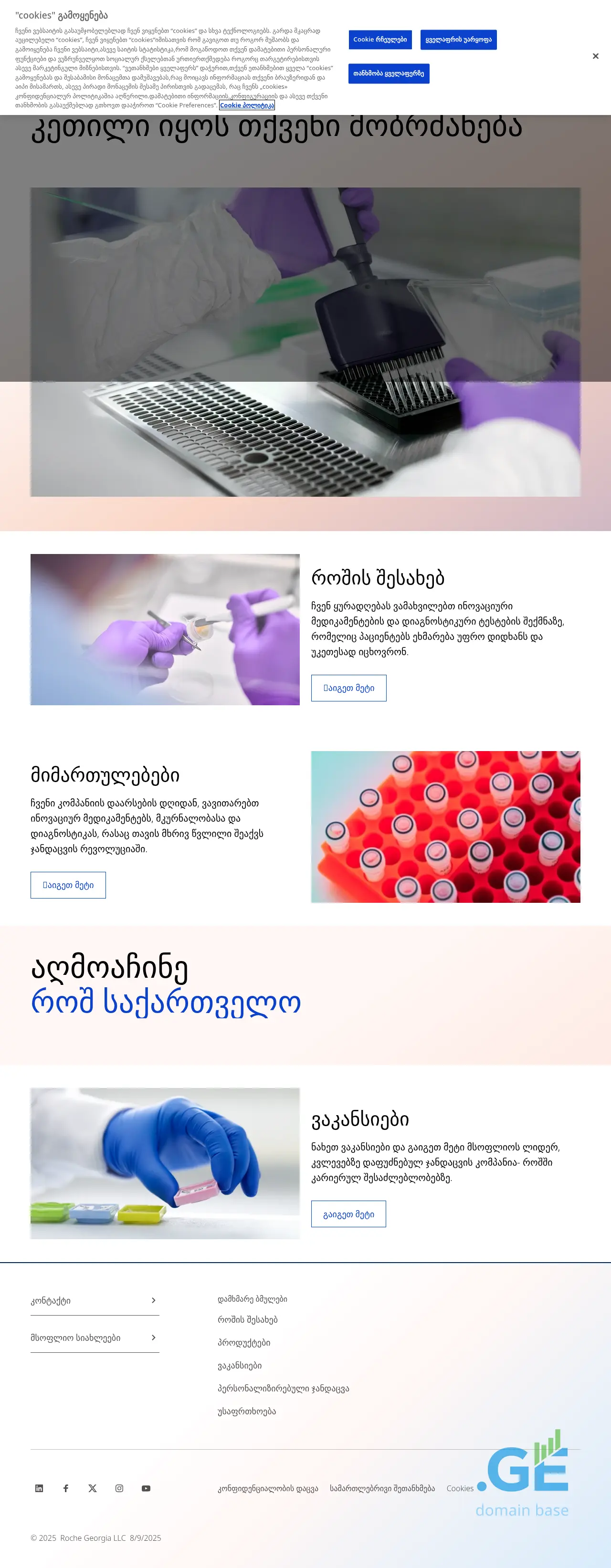Open the YouTube channel
Viewport: 611px width, 1568px height.
click(x=146, y=1488)
